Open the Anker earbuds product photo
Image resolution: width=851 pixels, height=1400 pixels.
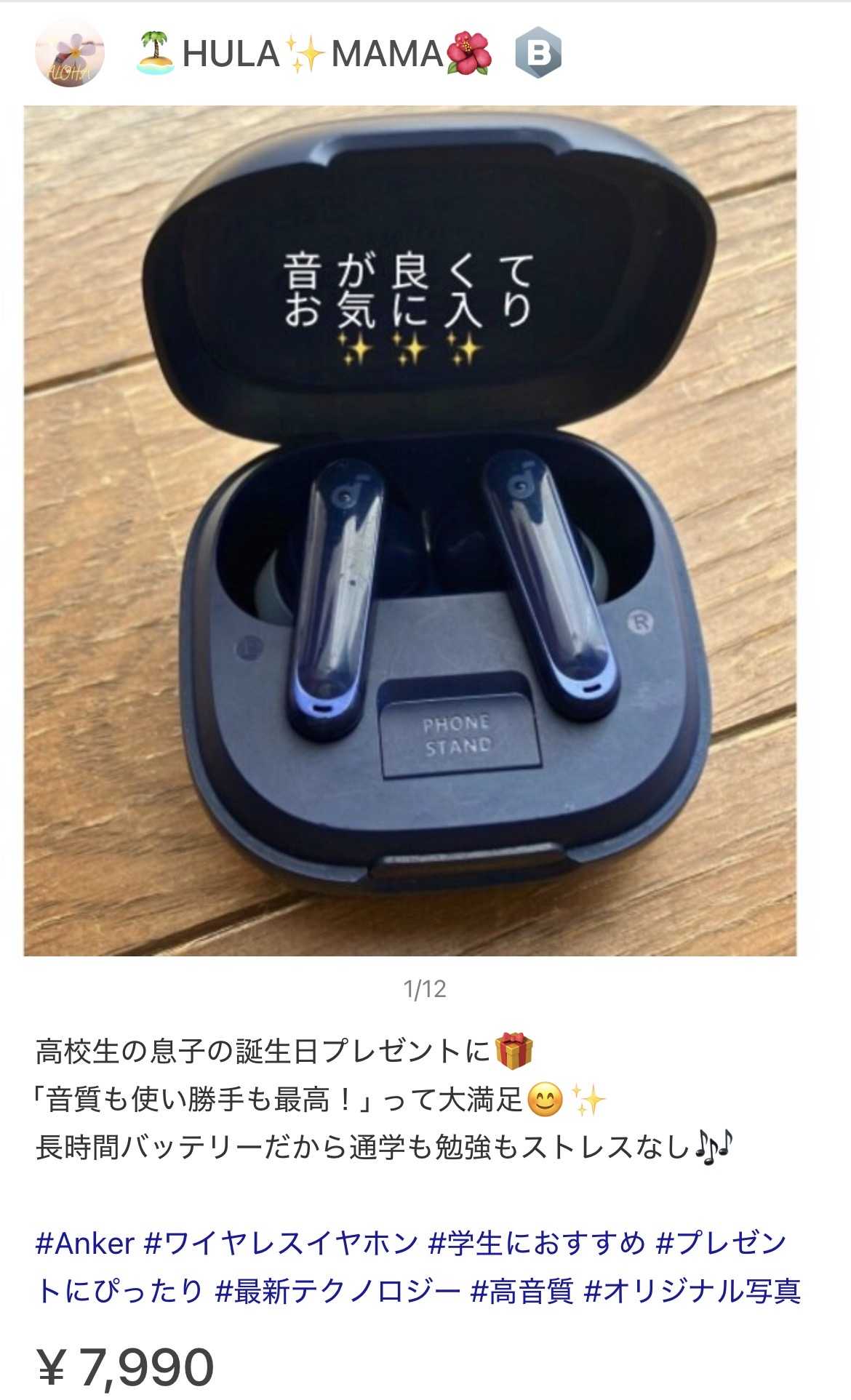pos(410,531)
